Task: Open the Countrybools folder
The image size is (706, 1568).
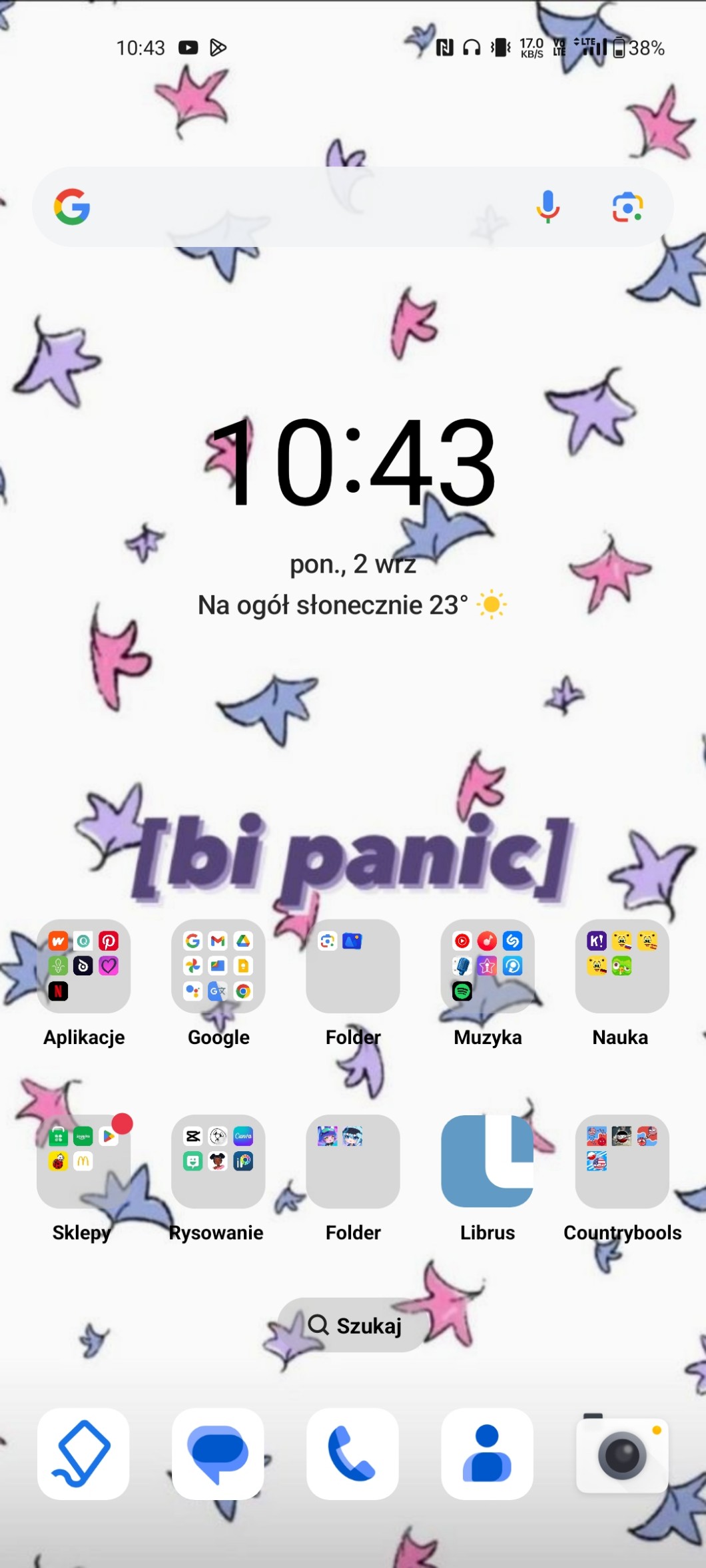Action: [x=622, y=1161]
